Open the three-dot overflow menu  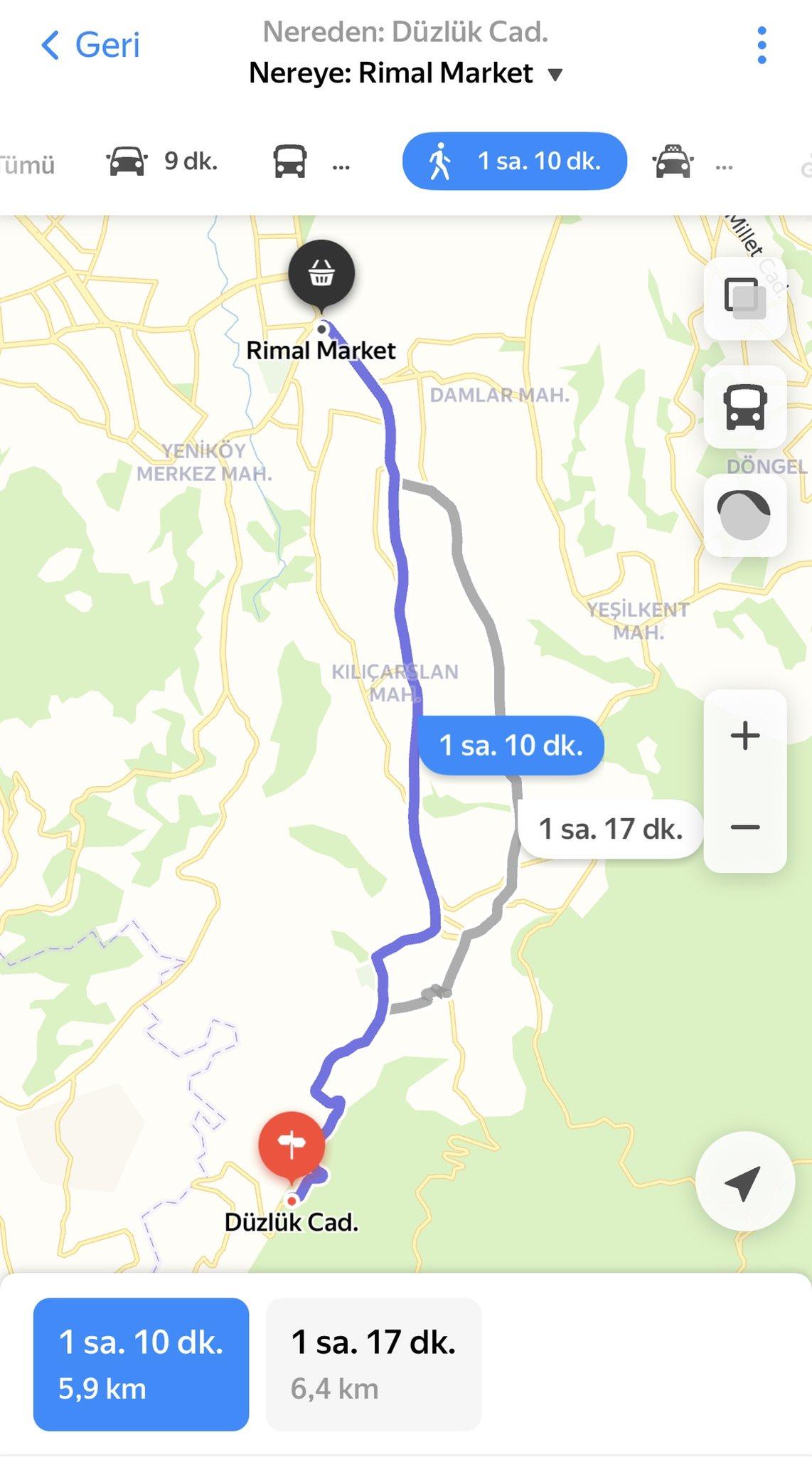point(762,46)
